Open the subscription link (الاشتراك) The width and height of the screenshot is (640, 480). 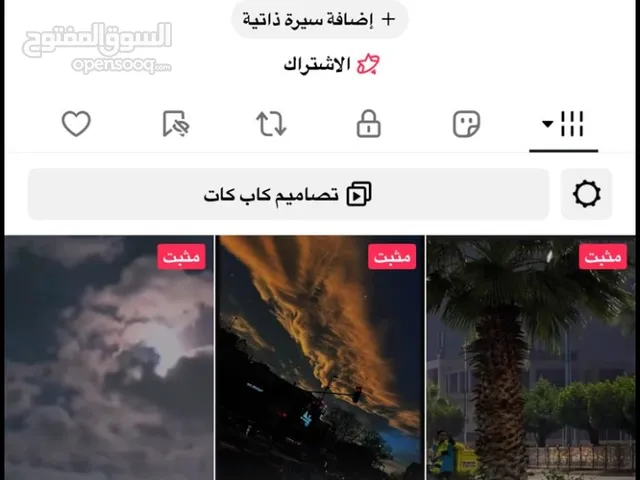(x=331, y=65)
